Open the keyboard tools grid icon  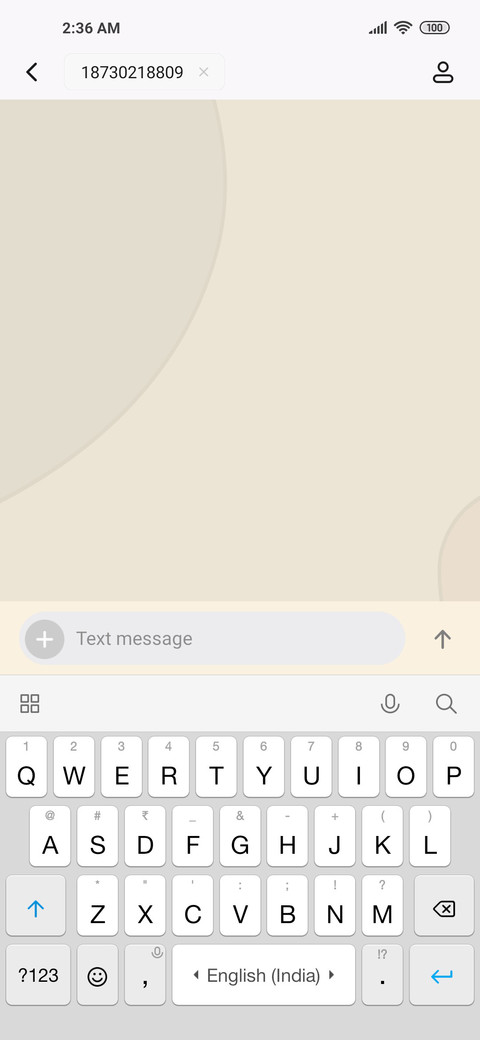[x=30, y=704]
